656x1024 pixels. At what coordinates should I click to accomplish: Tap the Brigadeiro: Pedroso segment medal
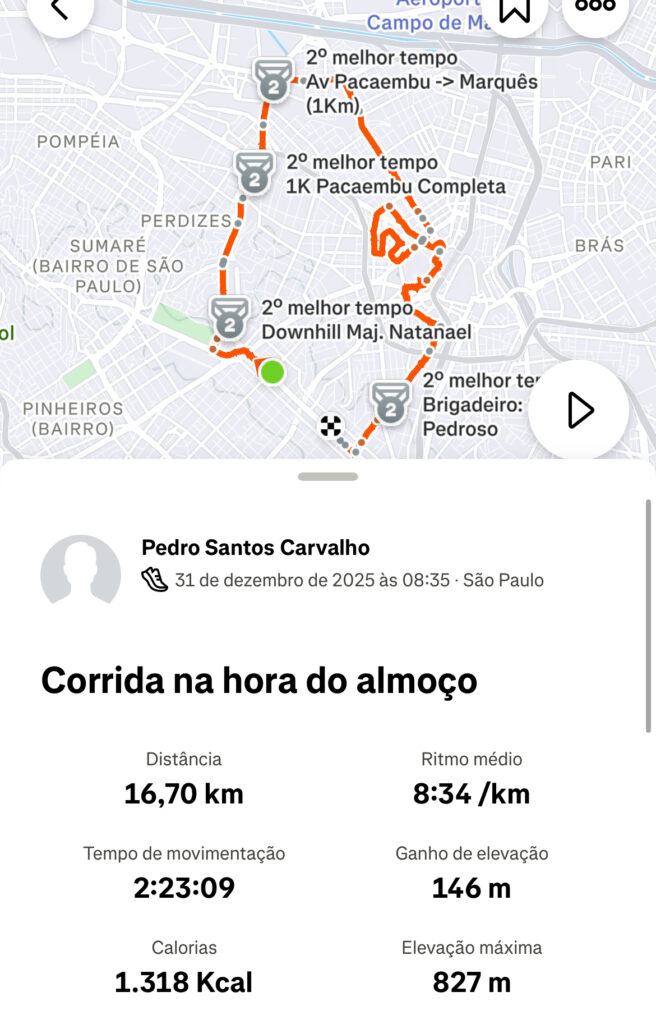tap(389, 403)
